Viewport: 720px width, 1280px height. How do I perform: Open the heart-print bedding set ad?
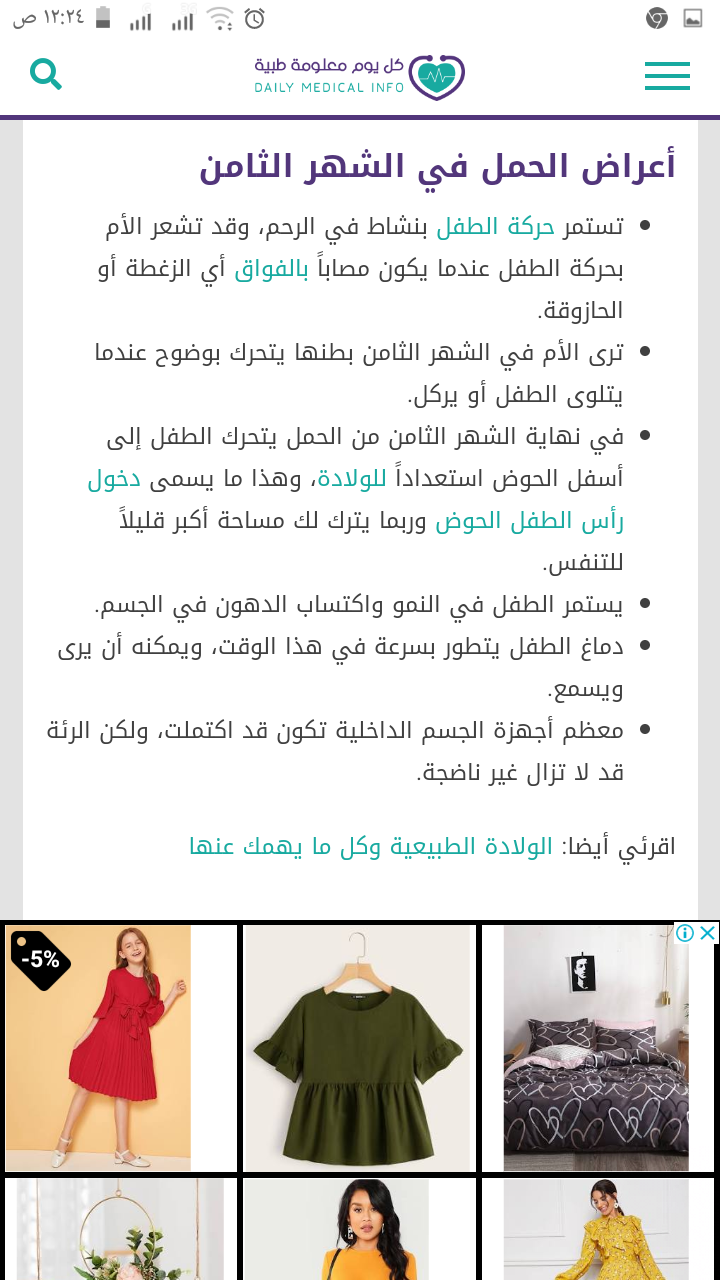point(596,1047)
